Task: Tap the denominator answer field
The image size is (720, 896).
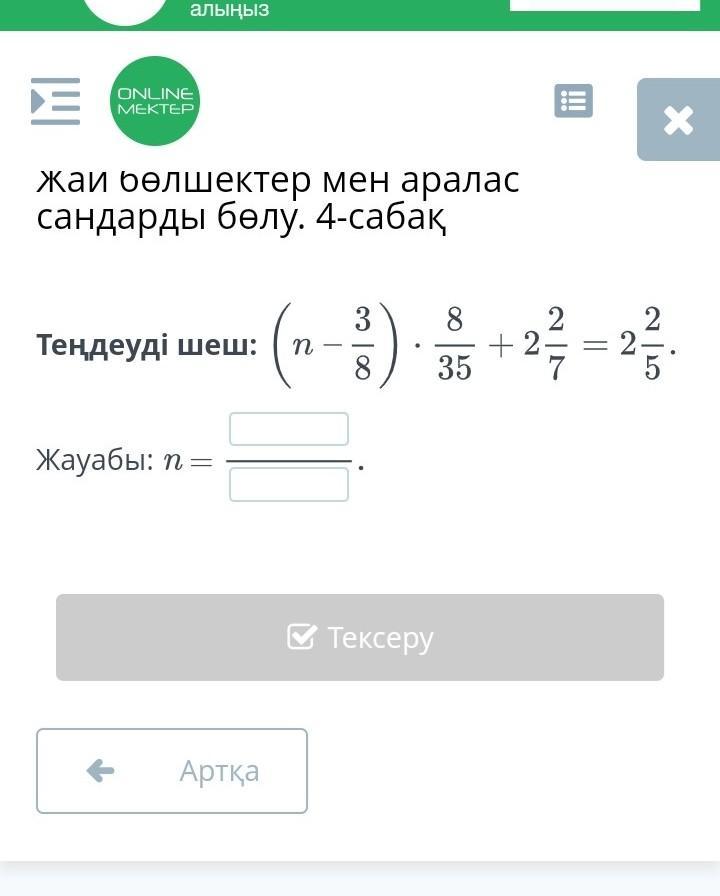Action: (x=289, y=484)
